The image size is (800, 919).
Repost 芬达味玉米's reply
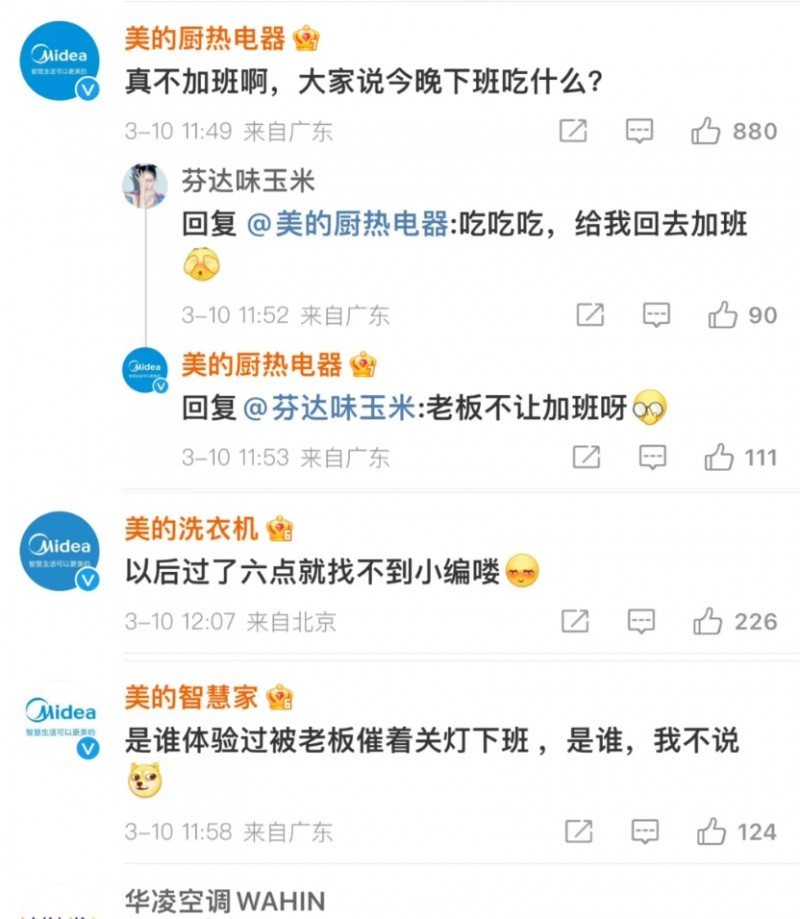590,315
